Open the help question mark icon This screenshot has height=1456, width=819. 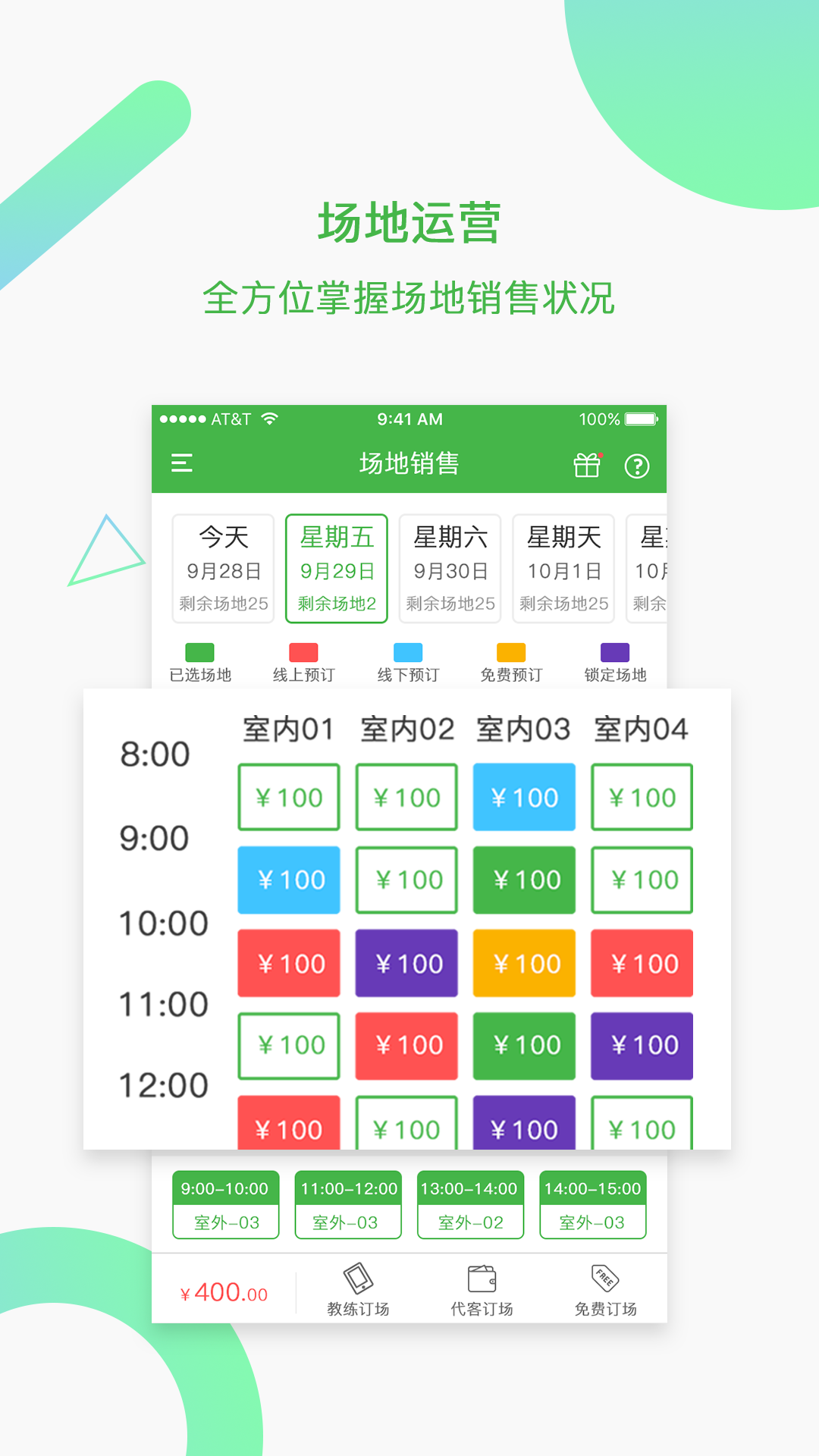point(638,465)
